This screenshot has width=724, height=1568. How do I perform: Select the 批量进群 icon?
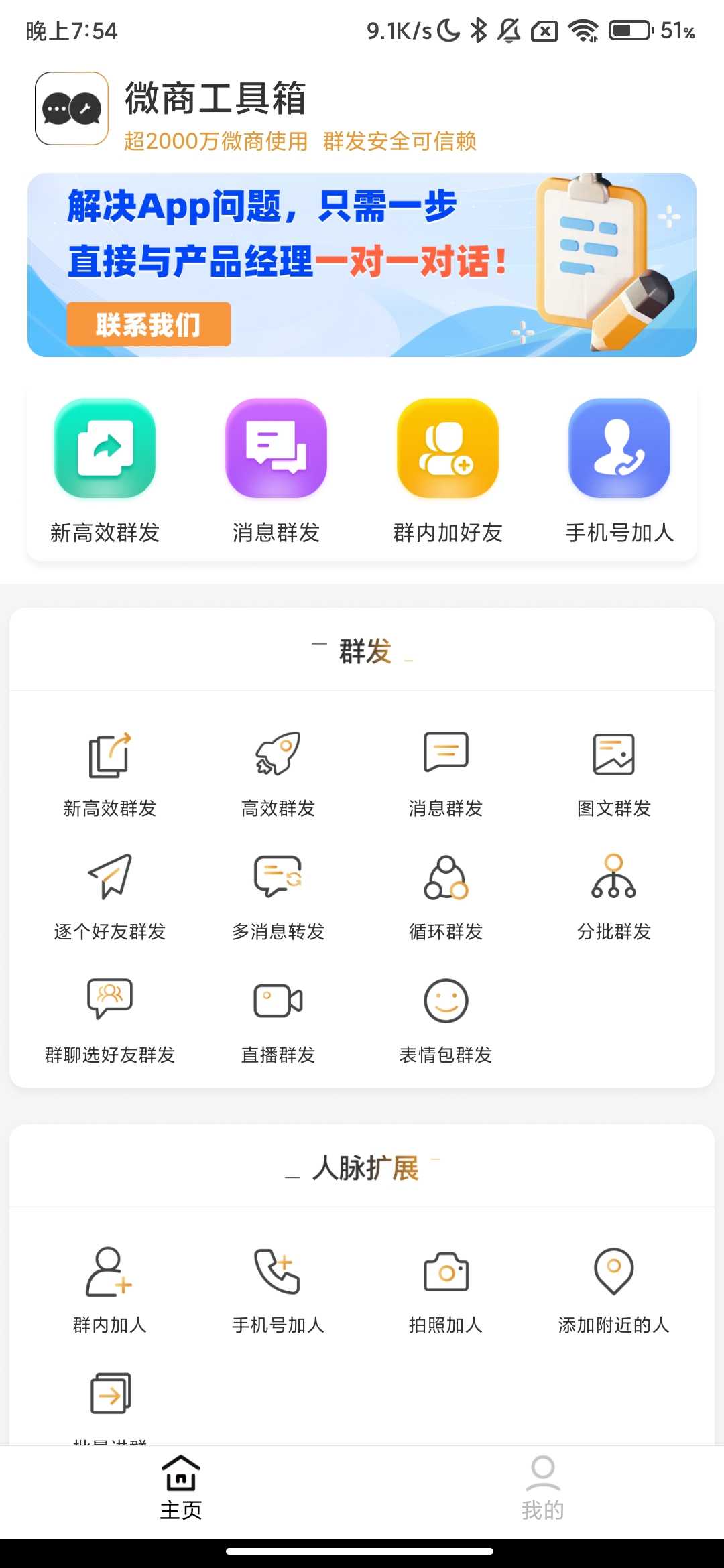click(x=111, y=1397)
